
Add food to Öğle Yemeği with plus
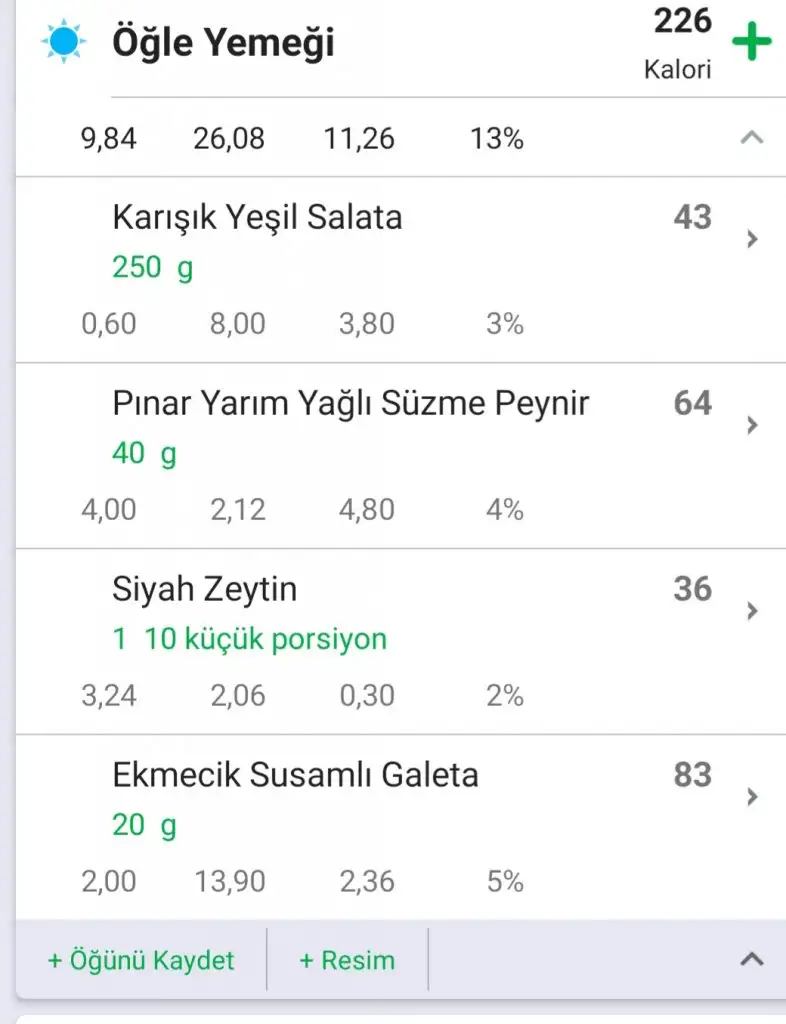coord(752,43)
